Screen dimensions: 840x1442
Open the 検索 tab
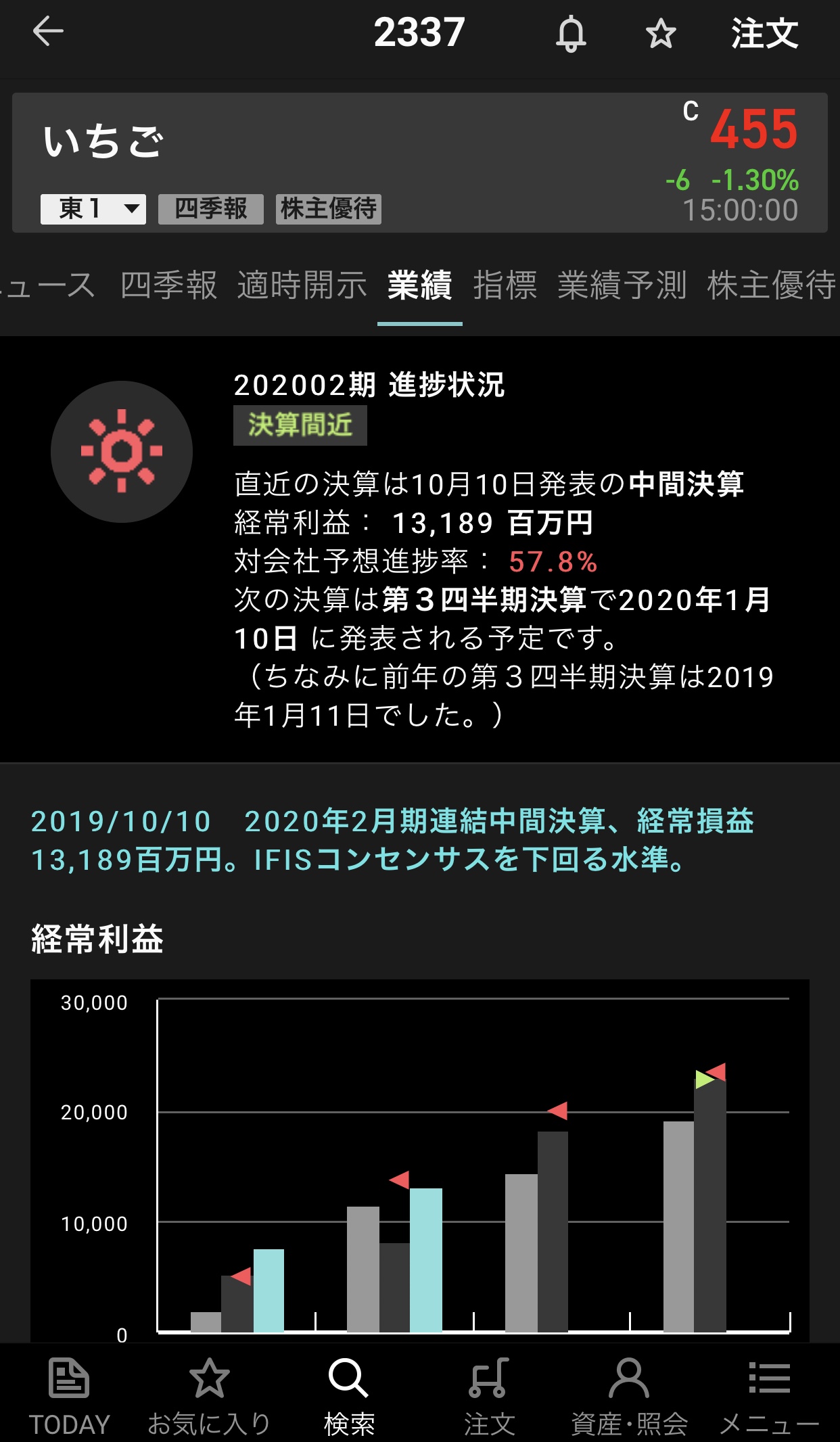349,1395
